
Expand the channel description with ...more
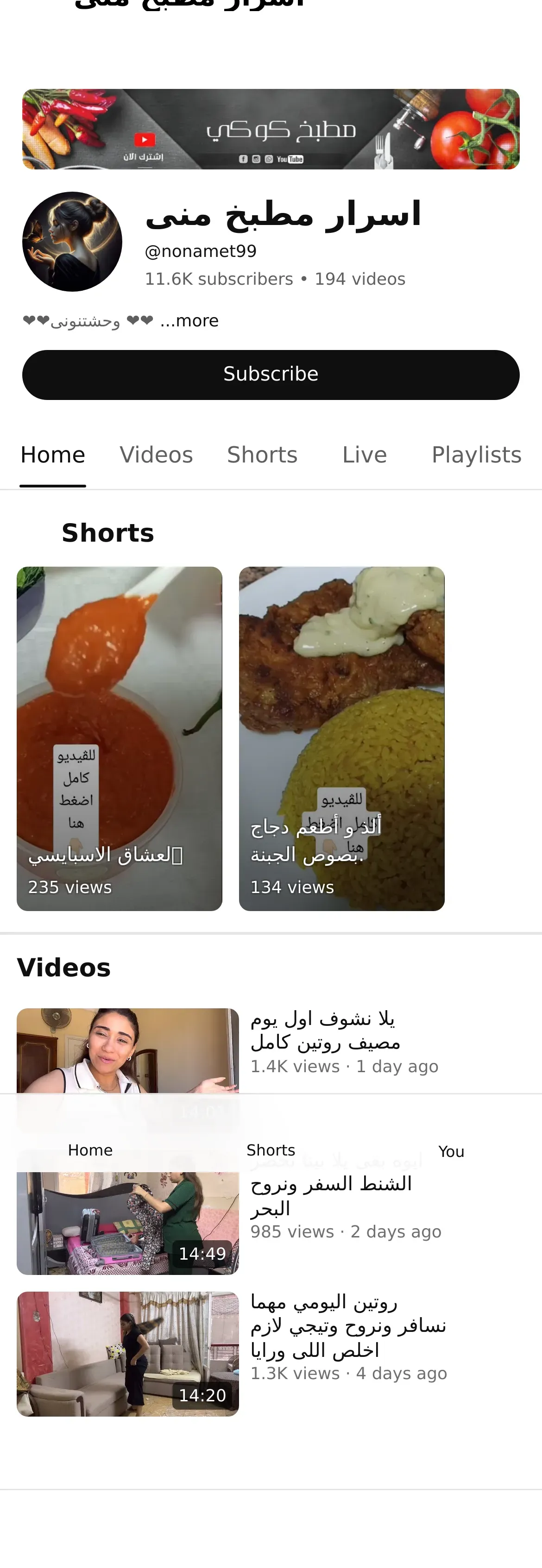[189, 321]
